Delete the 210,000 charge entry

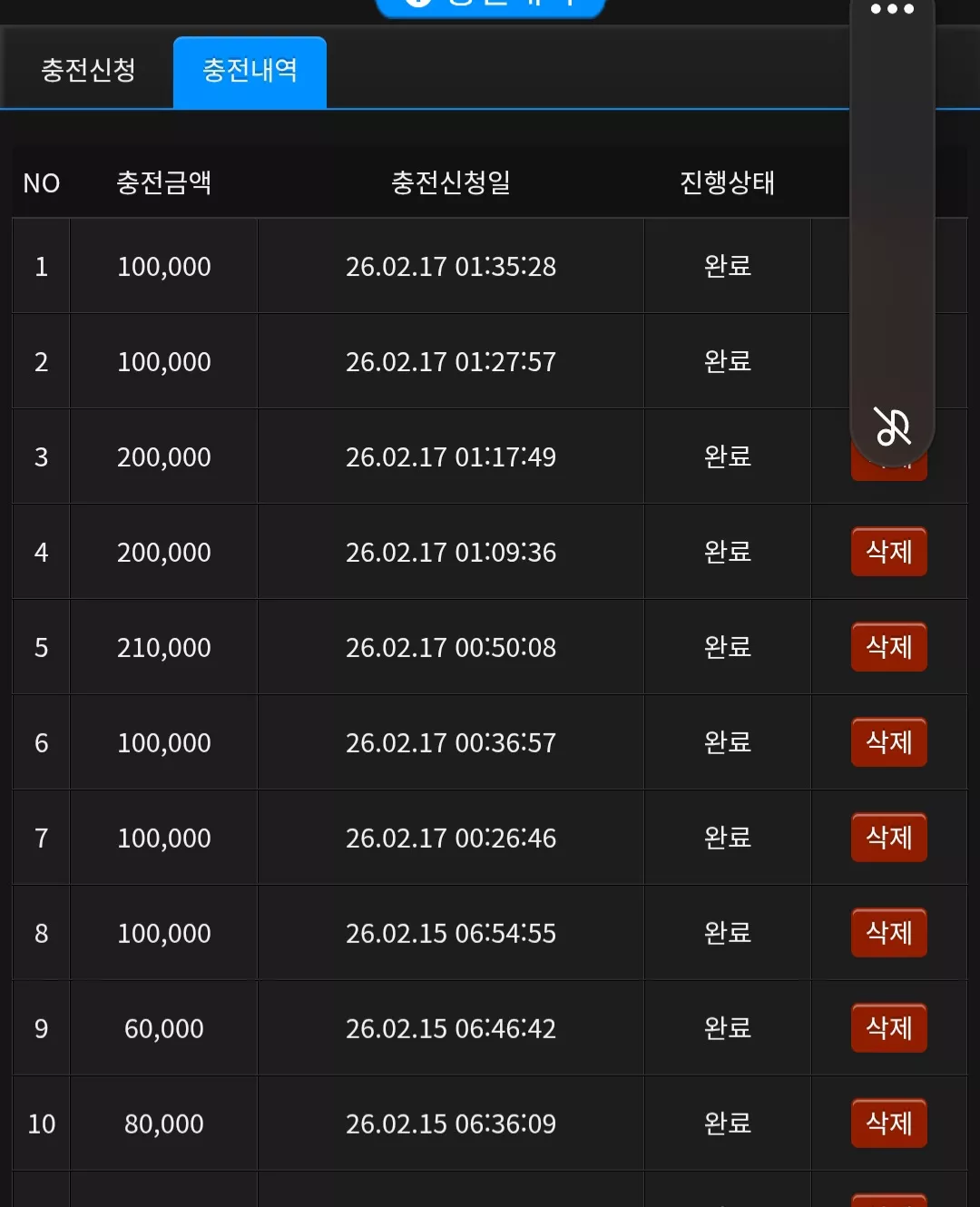click(x=889, y=647)
